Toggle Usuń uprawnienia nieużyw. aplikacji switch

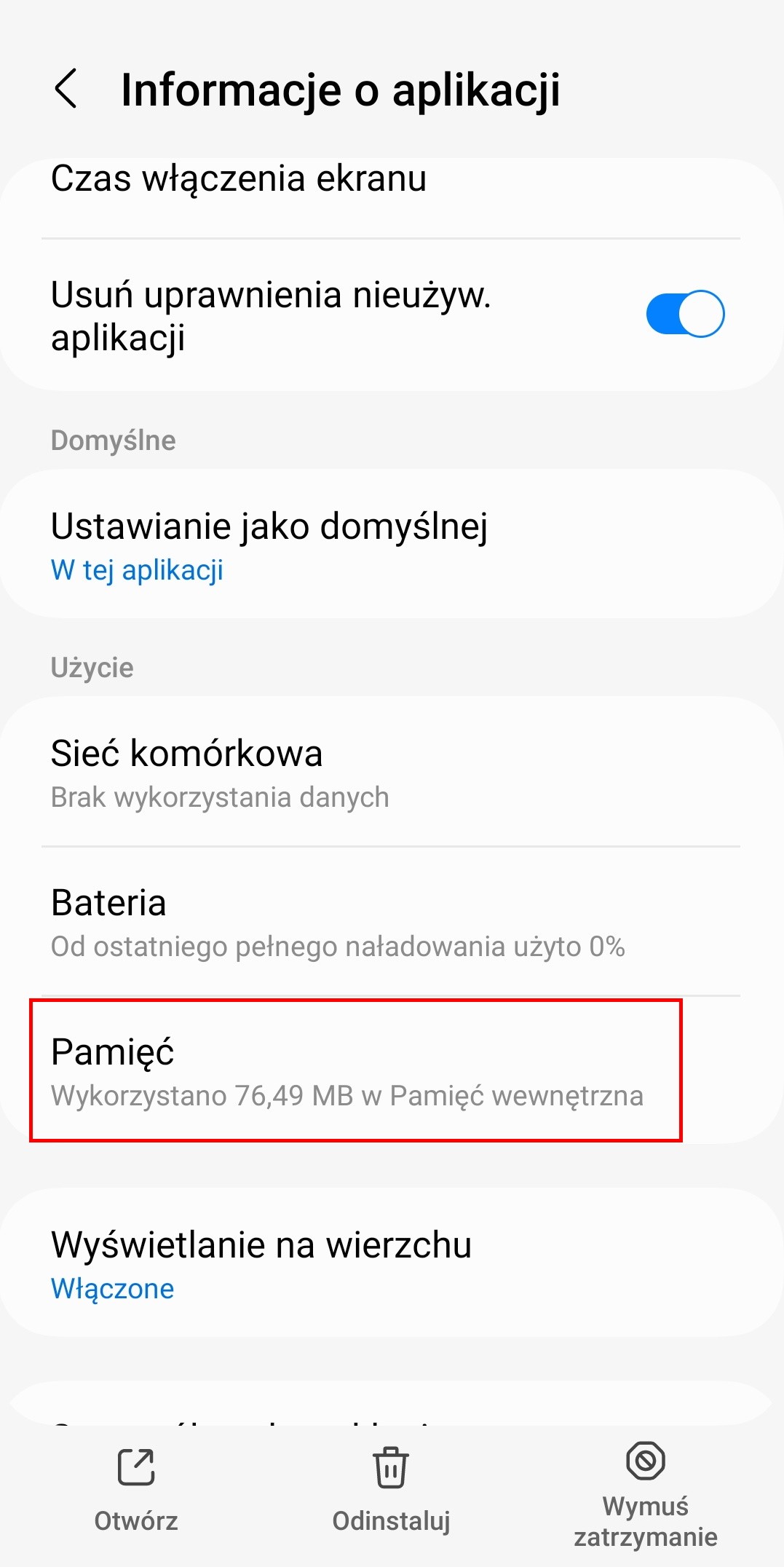(x=685, y=314)
